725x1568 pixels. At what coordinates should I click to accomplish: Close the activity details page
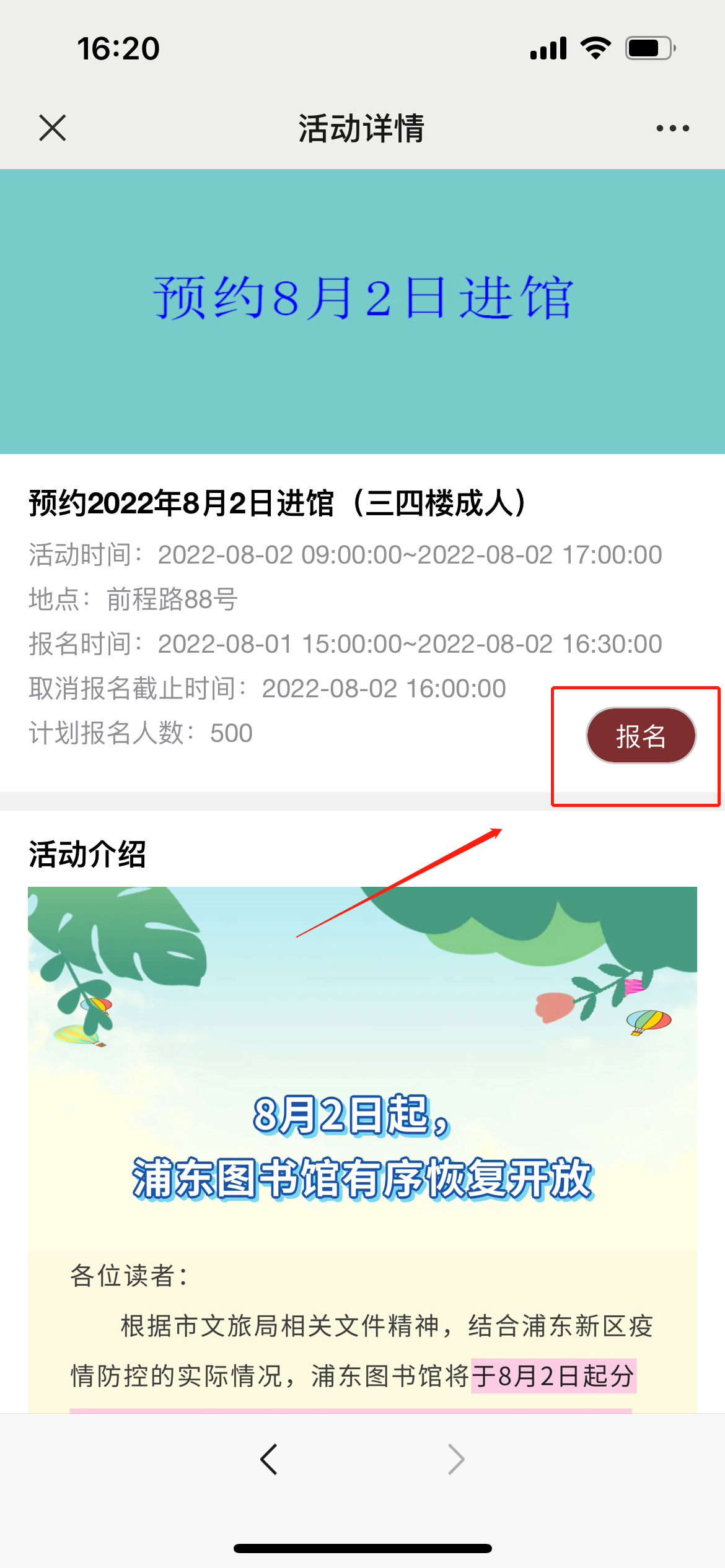53,128
